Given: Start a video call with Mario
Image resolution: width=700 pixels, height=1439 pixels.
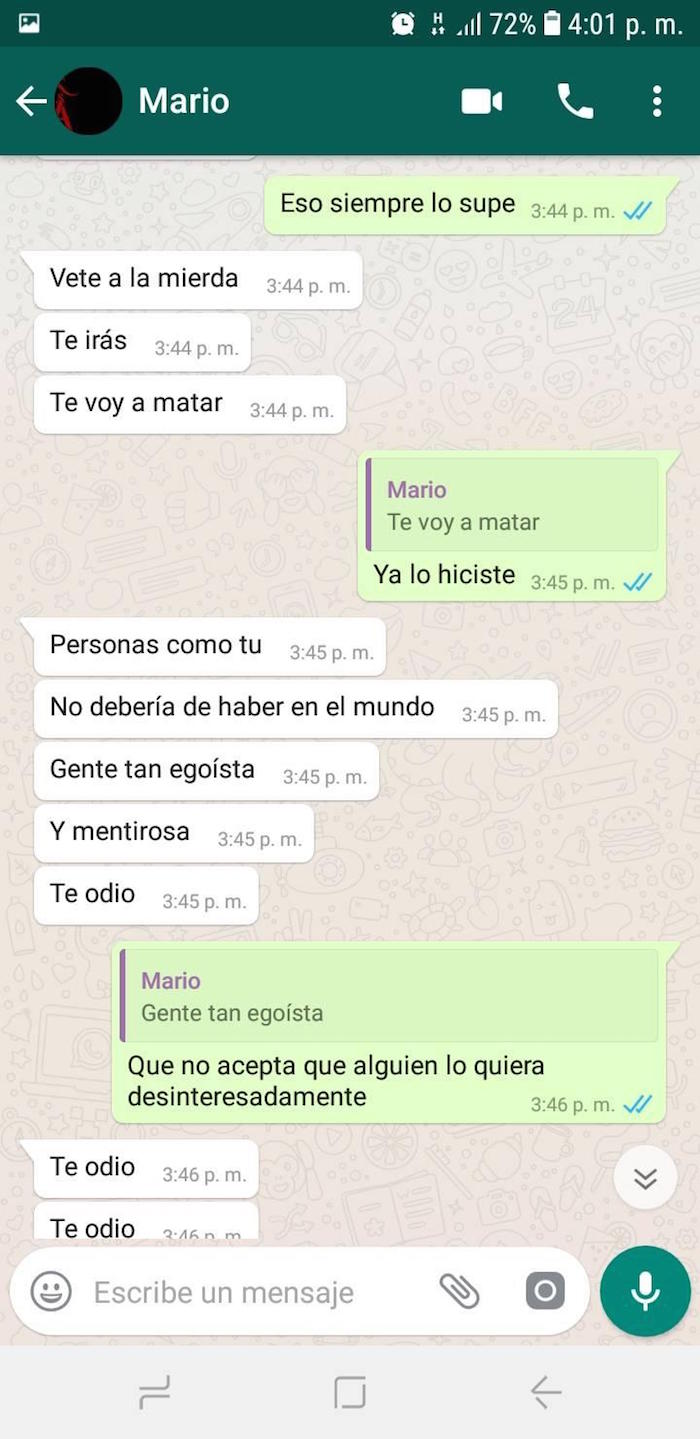Looking at the screenshot, I should point(481,101).
